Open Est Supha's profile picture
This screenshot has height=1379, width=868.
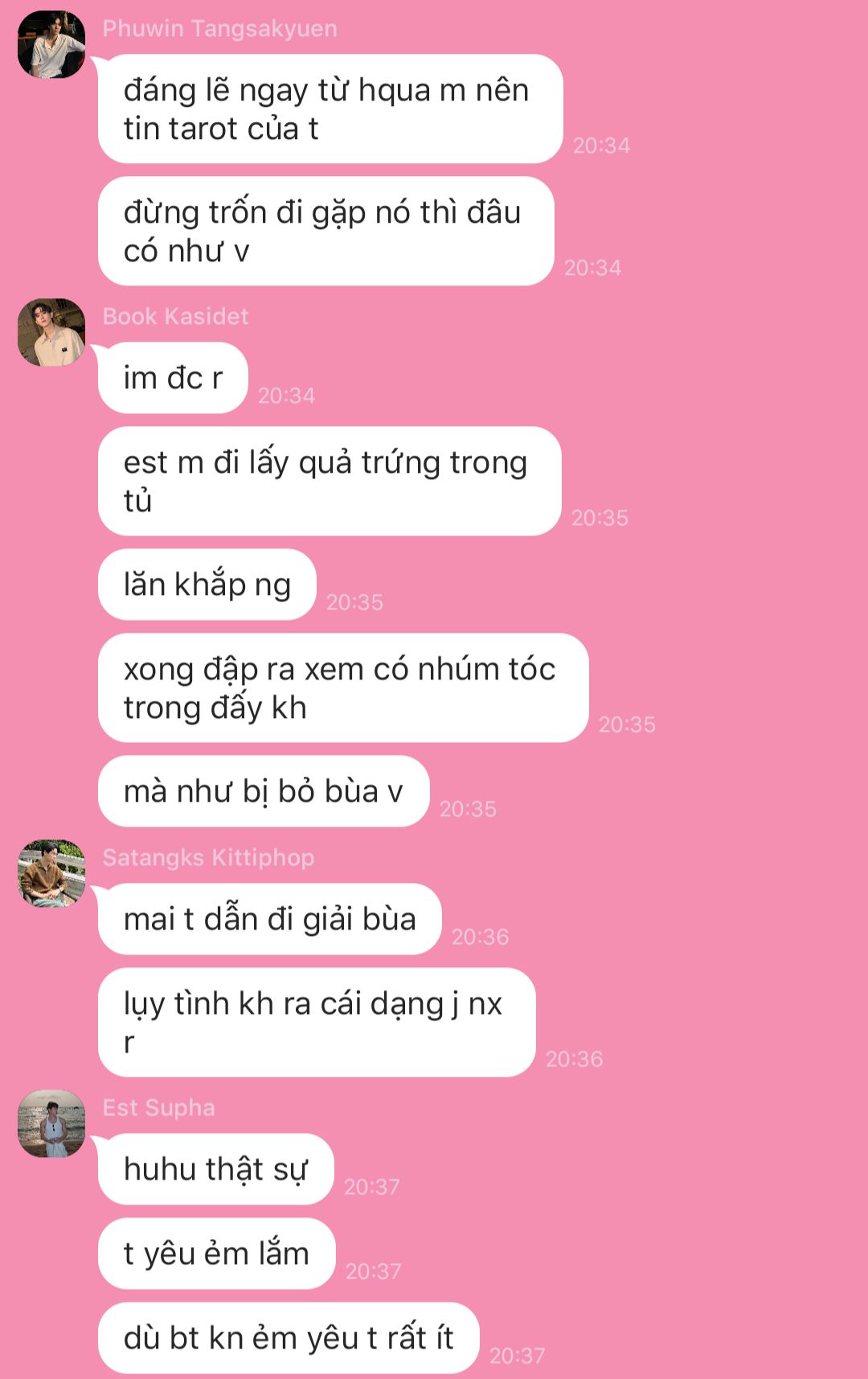coord(51,1123)
